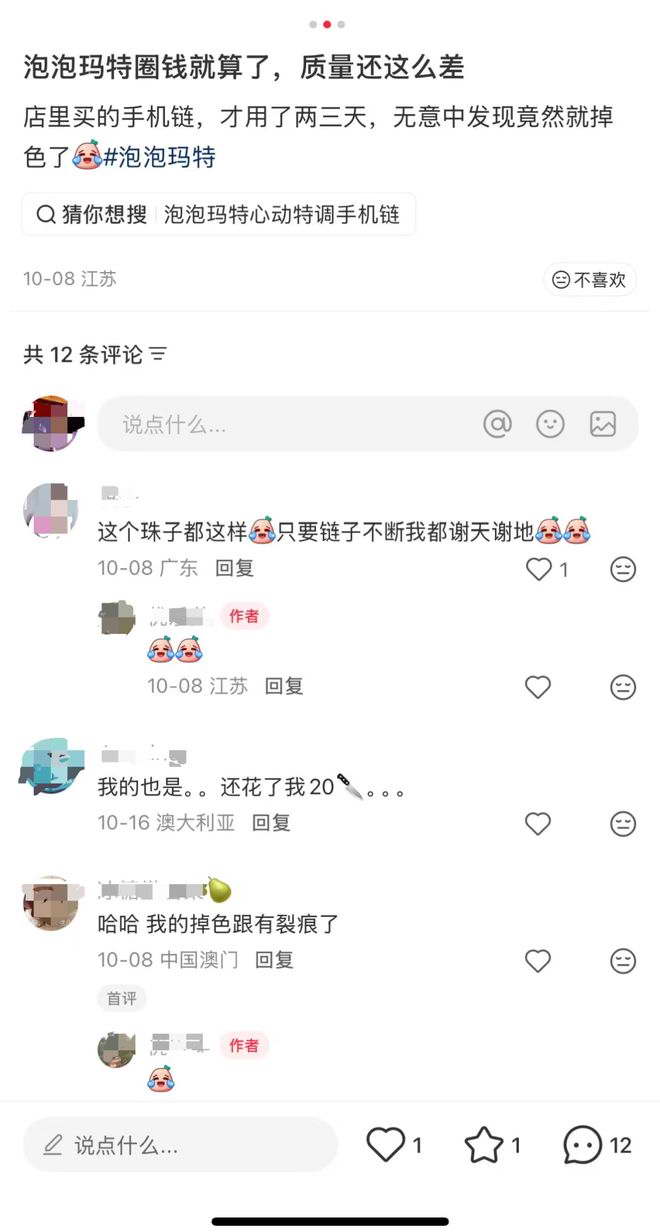Attach an image to comment
Viewport: 660px width, 1232px height.
pos(603,424)
